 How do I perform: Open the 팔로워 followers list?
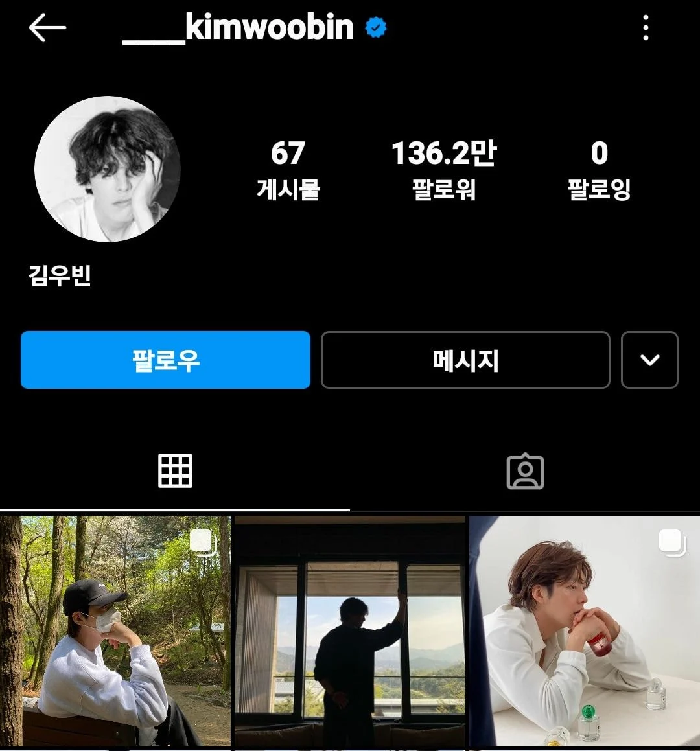[443, 169]
